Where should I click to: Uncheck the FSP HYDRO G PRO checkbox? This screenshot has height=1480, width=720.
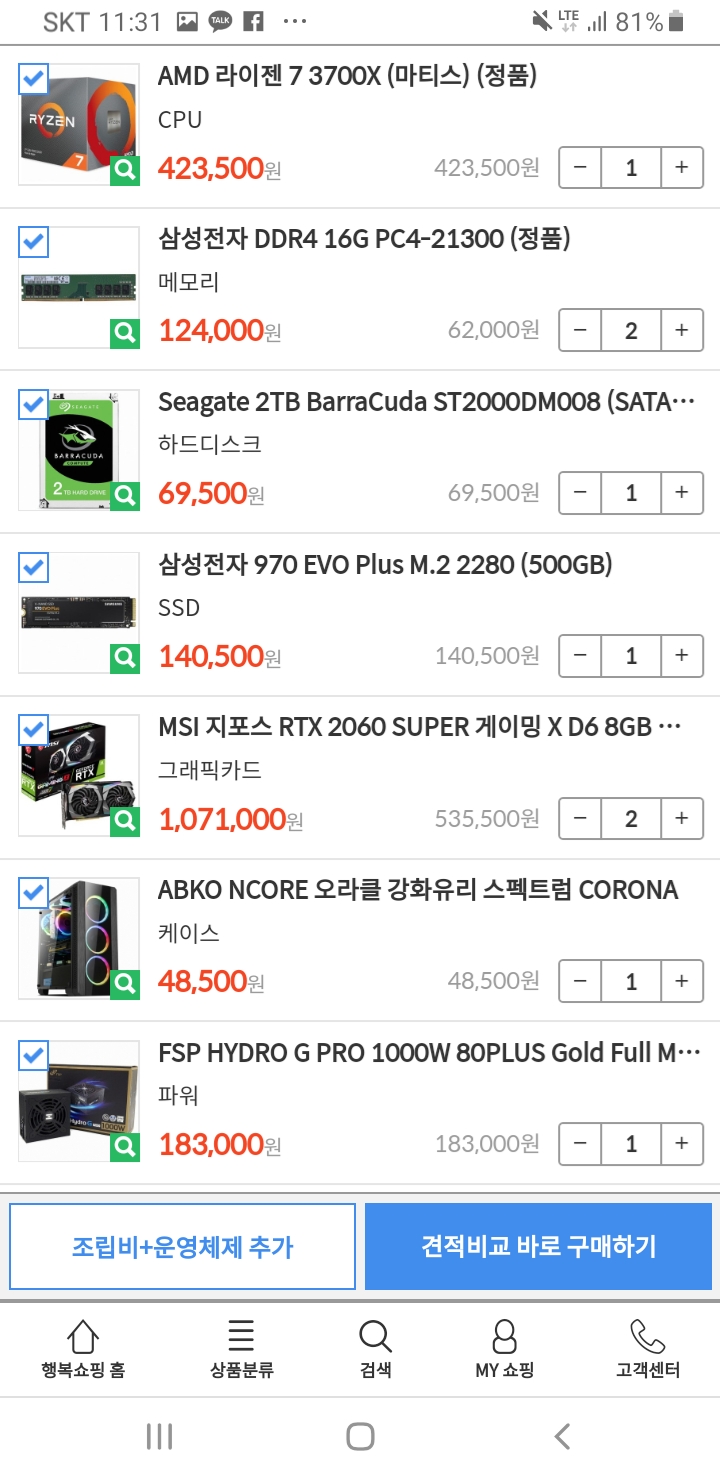tap(33, 1055)
